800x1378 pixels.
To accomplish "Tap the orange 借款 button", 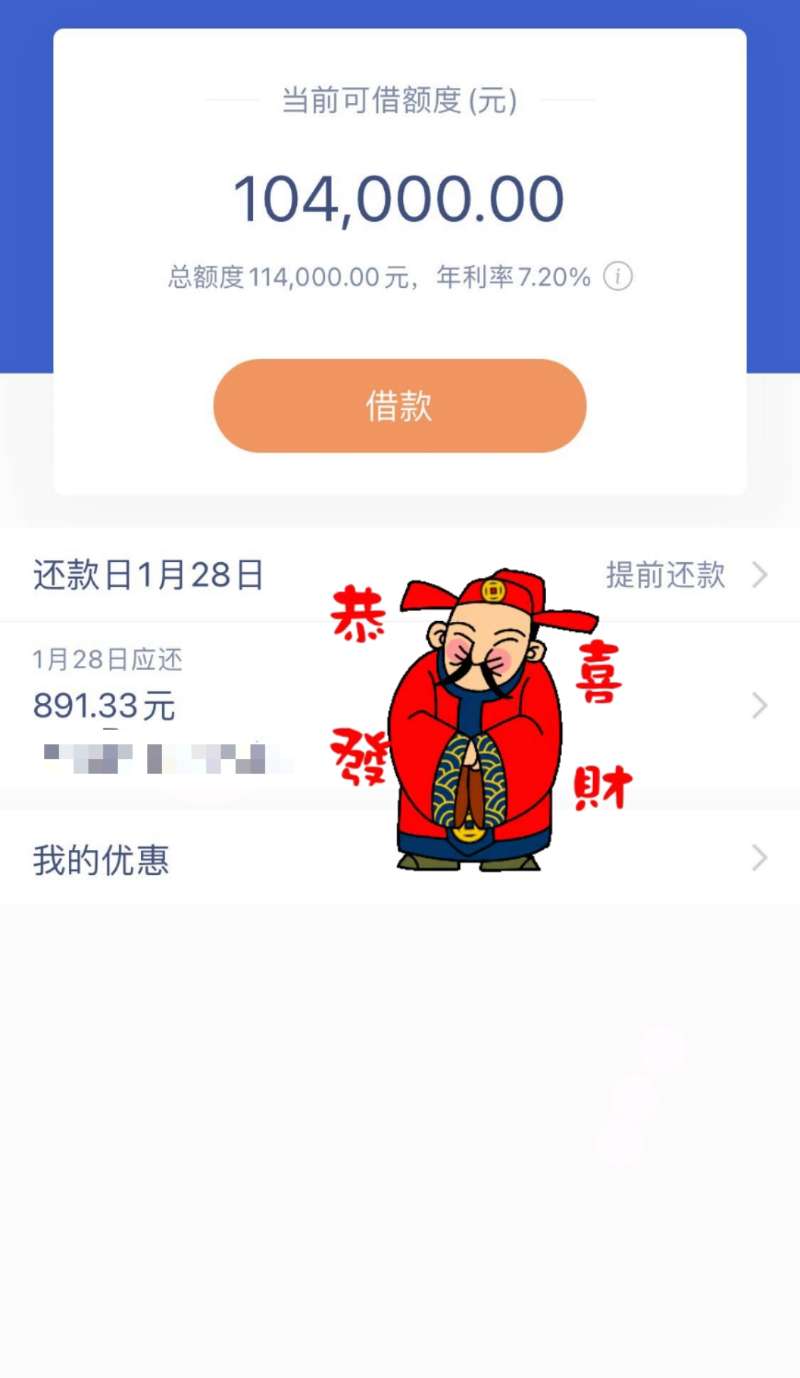I will click(x=399, y=406).
